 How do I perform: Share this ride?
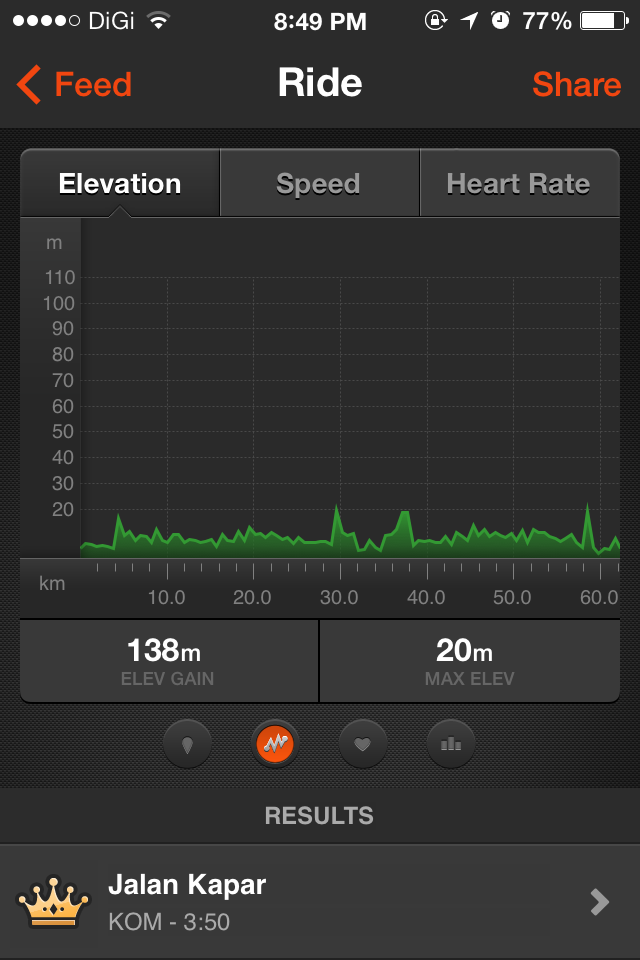(x=576, y=84)
